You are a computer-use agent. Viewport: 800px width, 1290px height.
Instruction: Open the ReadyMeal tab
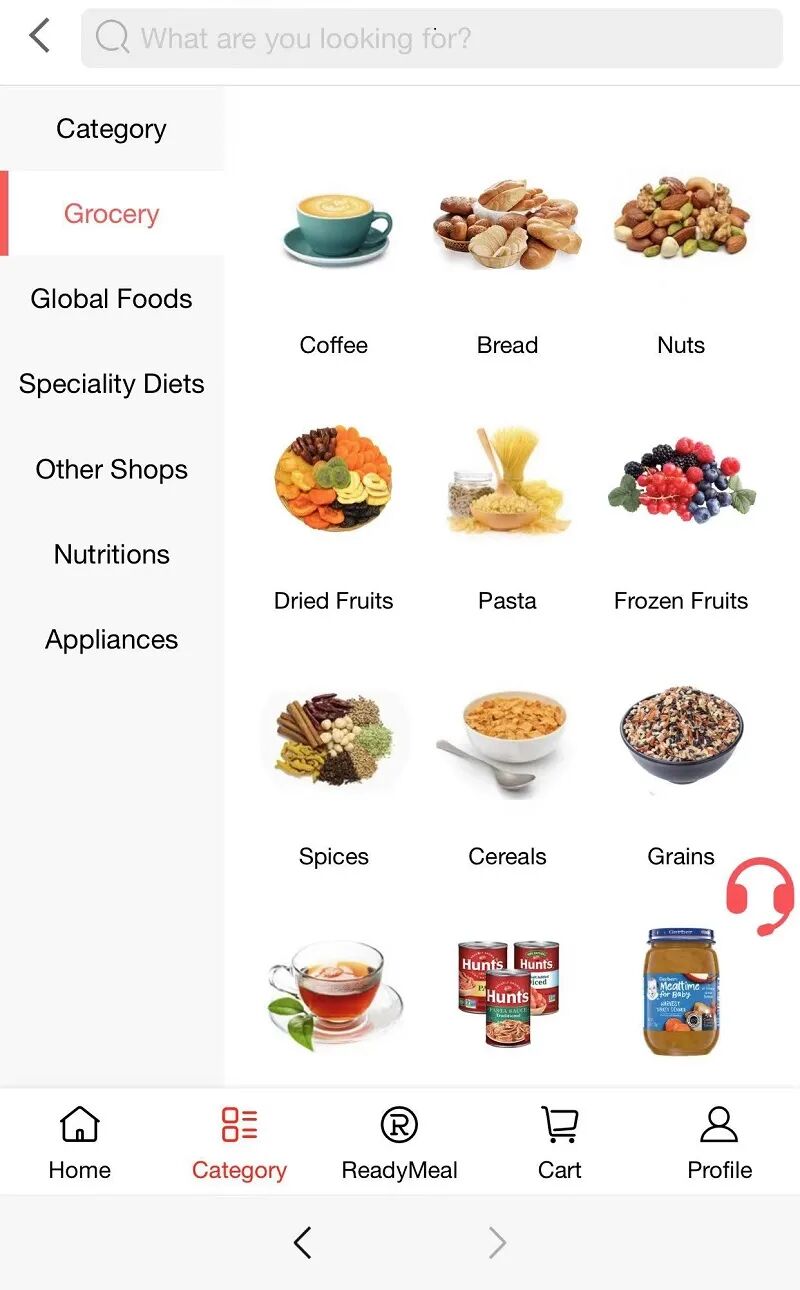pos(399,1143)
